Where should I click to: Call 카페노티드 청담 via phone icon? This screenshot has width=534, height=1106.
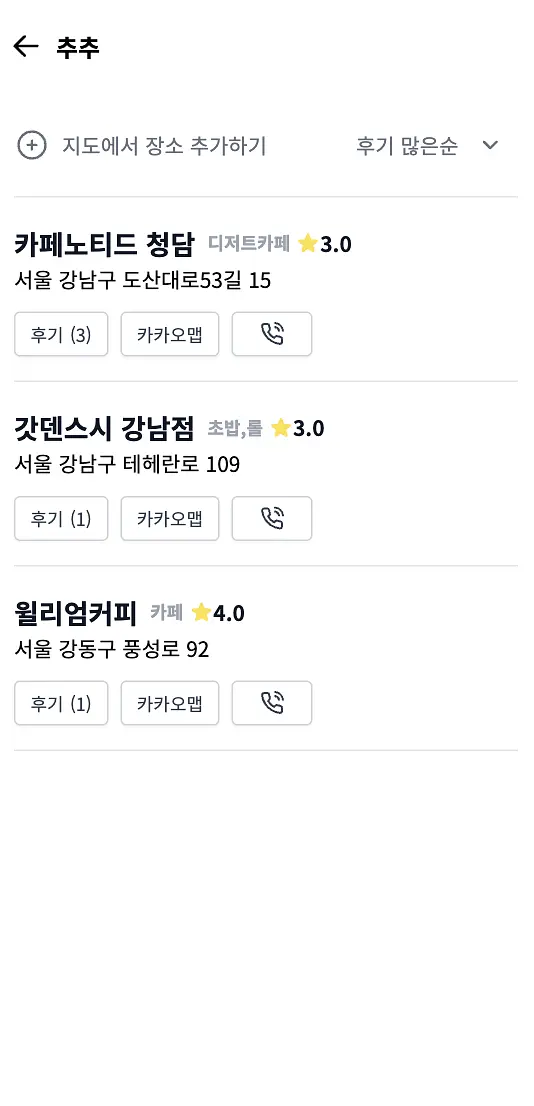coord(272,334)
